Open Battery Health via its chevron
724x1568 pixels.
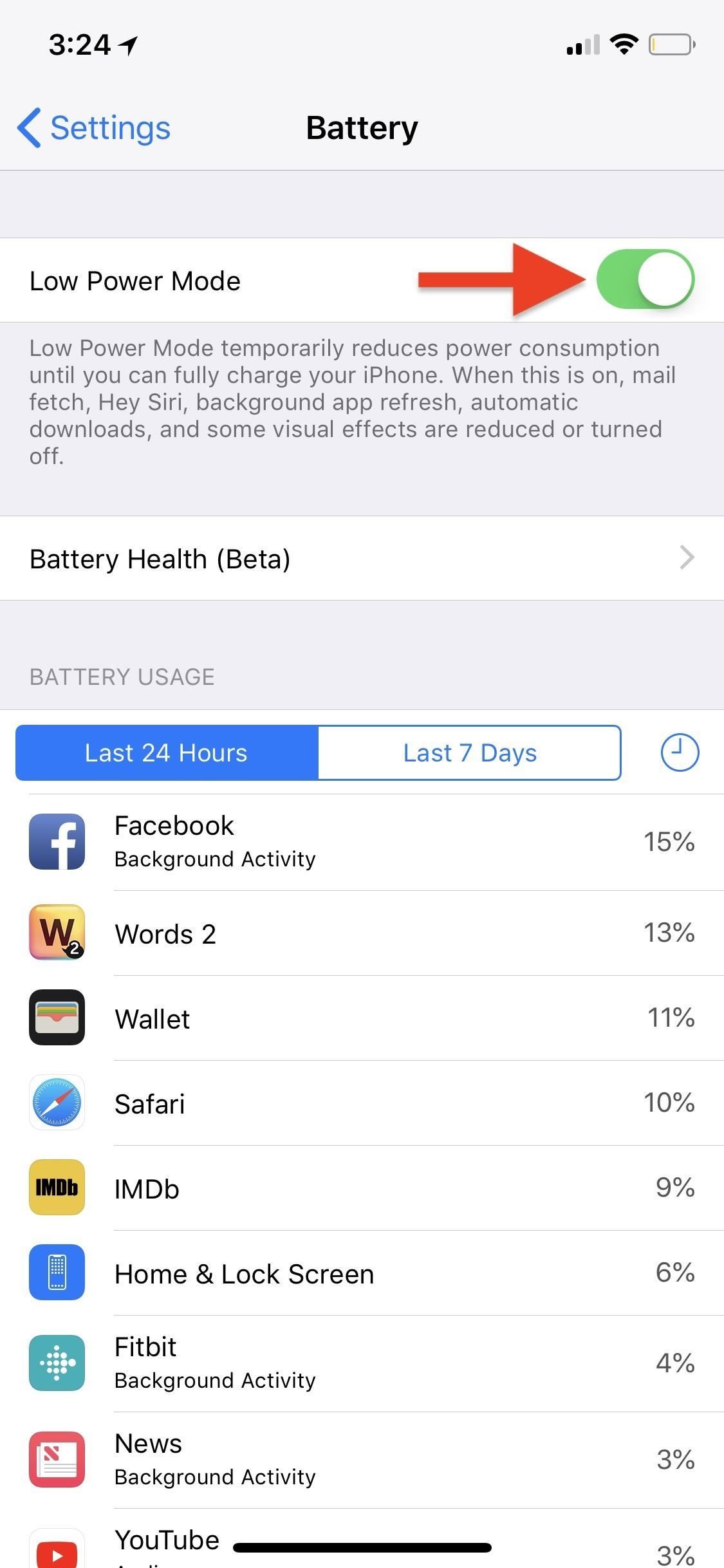click(686, 558)
